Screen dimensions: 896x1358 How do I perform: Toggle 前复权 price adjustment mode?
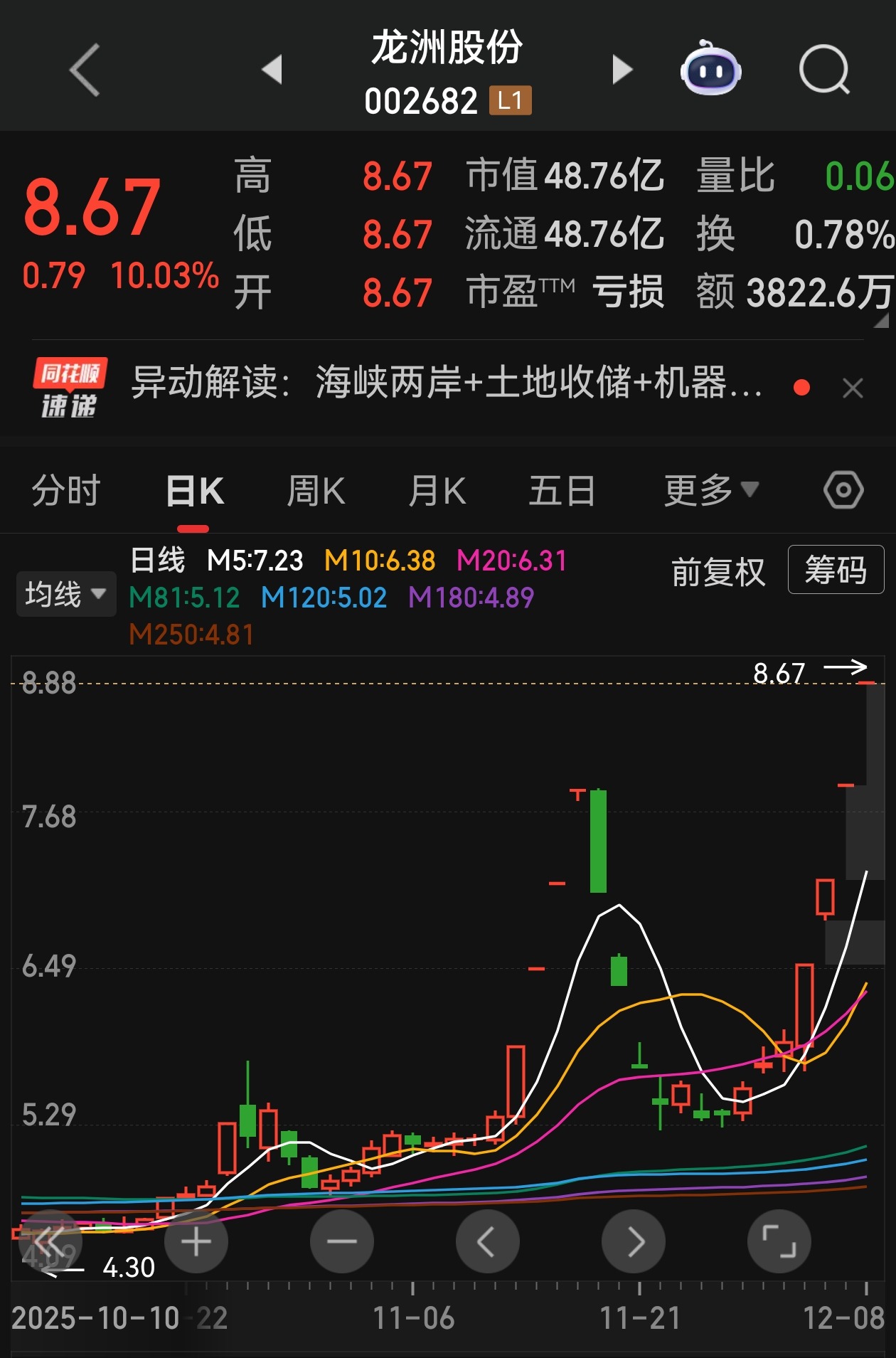pos(718,571)
